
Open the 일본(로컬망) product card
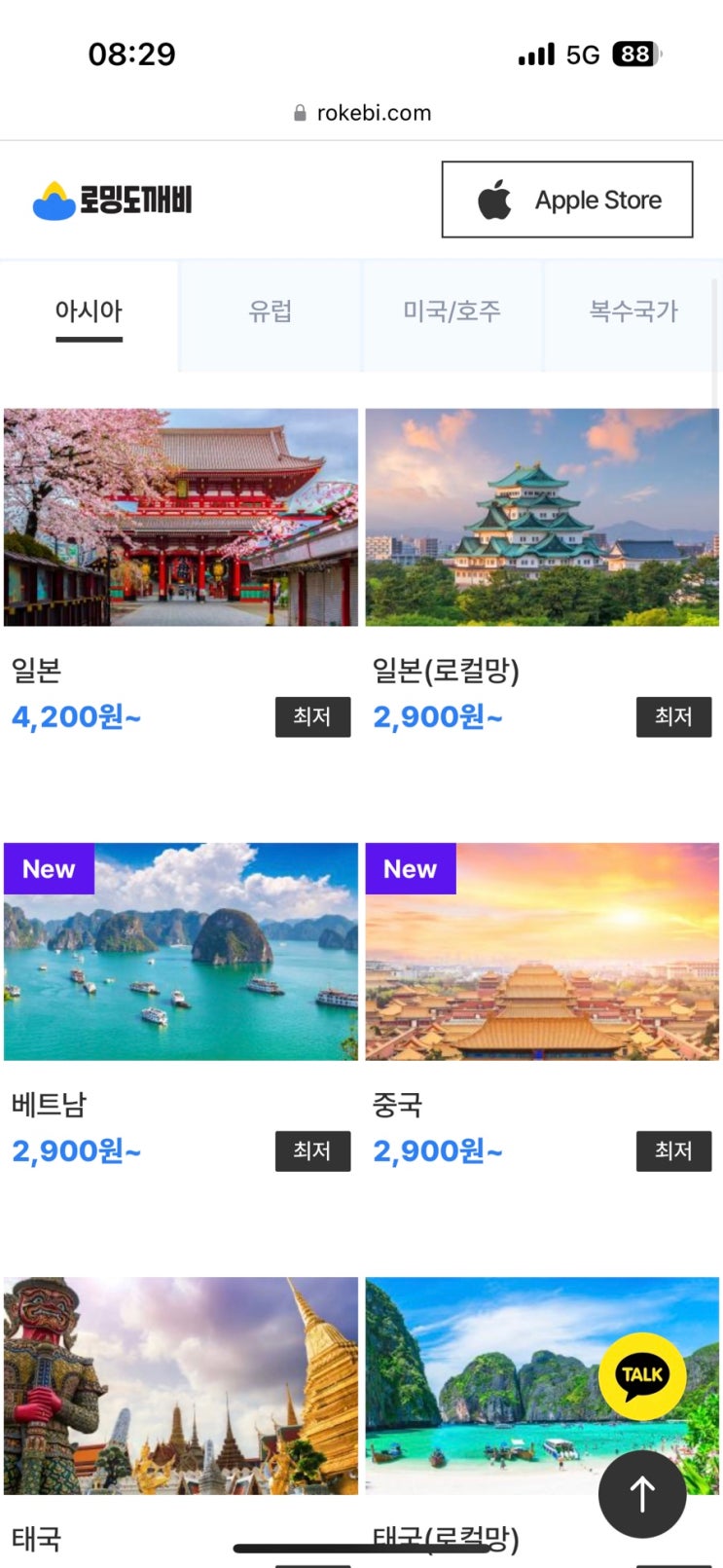click(542, 518)
